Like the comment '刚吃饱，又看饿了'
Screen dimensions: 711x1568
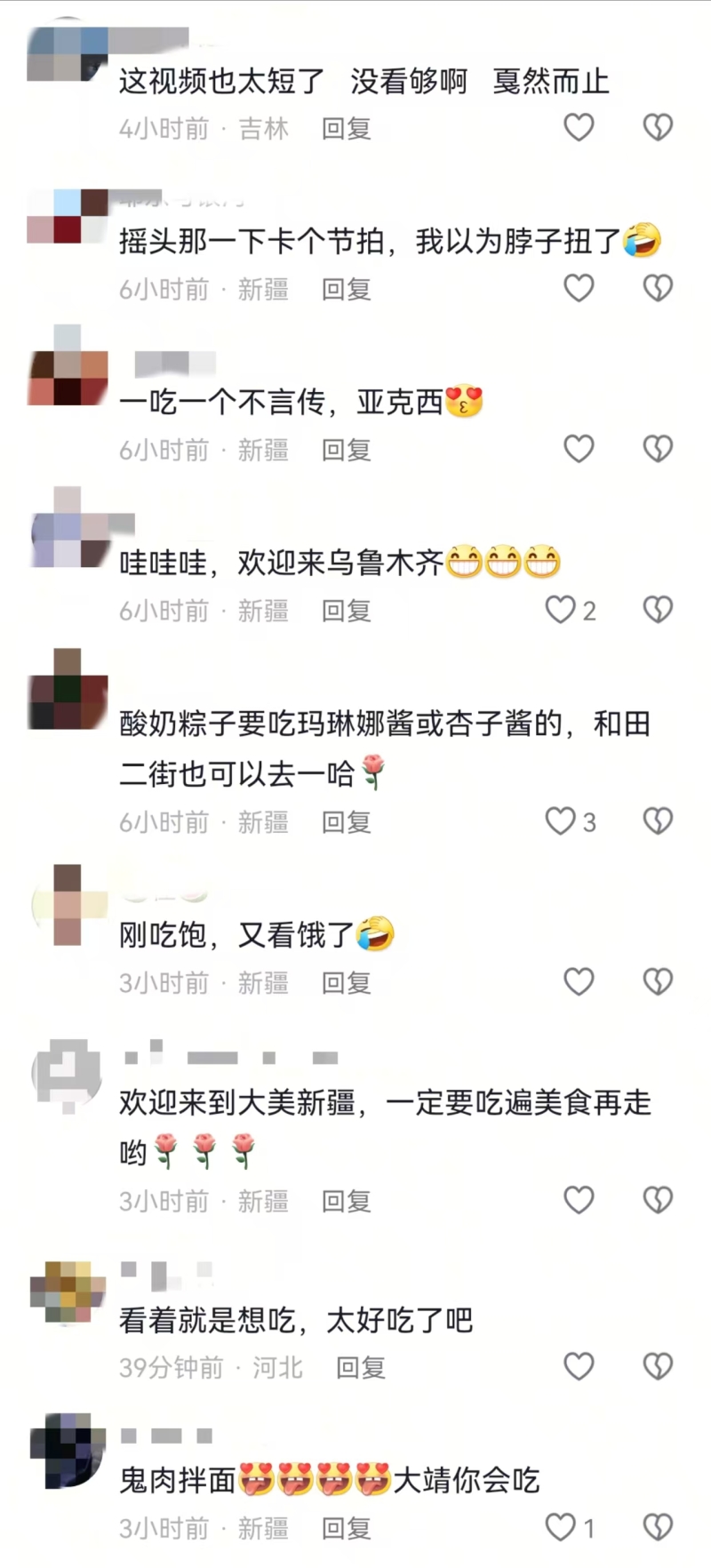point(579,981)
